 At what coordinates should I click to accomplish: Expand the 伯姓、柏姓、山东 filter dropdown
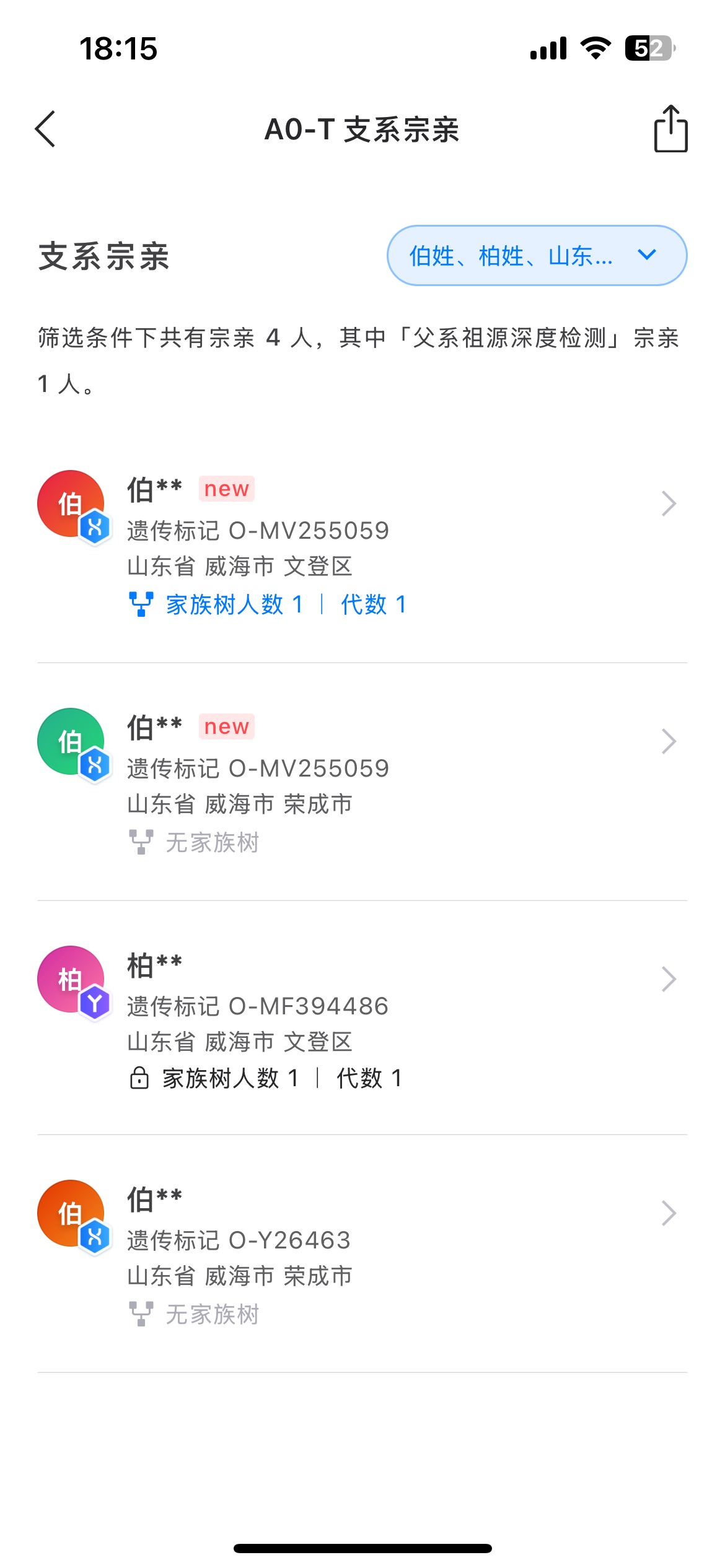(x=537, y=256)
